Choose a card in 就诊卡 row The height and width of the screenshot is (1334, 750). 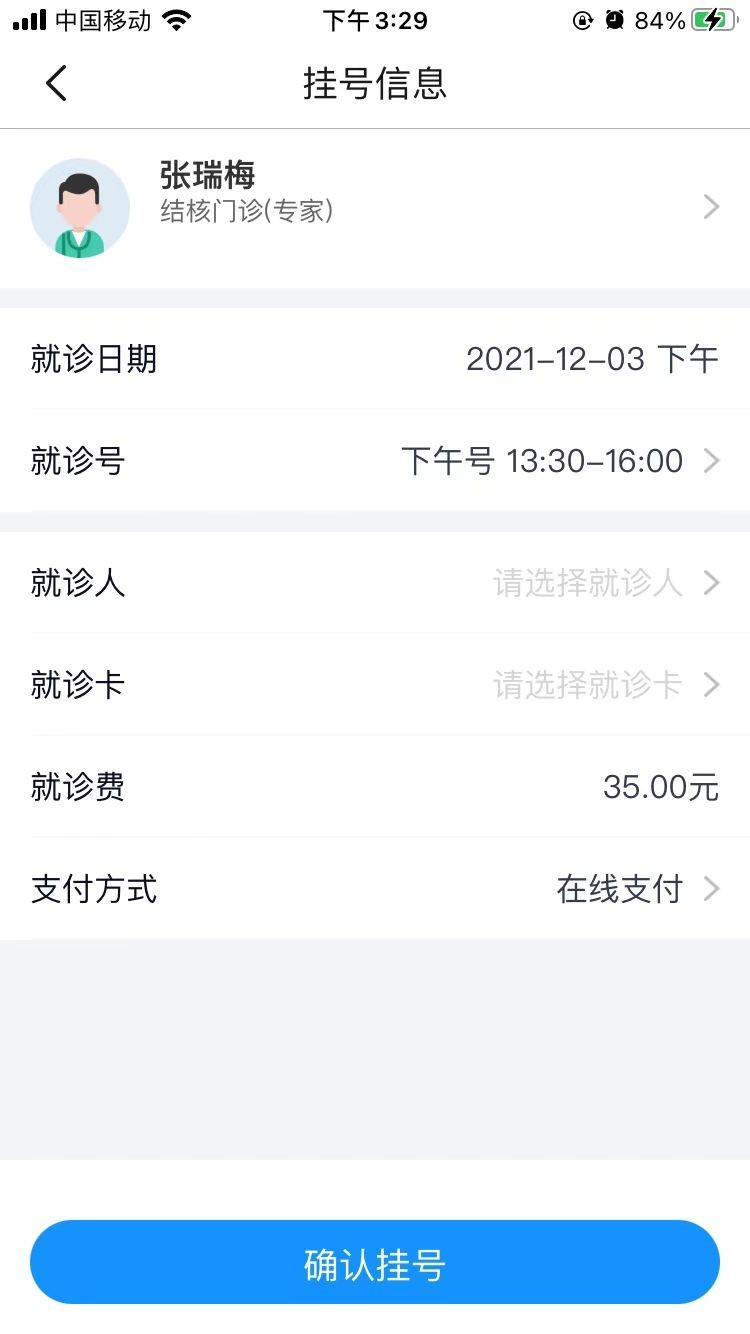pyautogui.click(x=600, y=685)
